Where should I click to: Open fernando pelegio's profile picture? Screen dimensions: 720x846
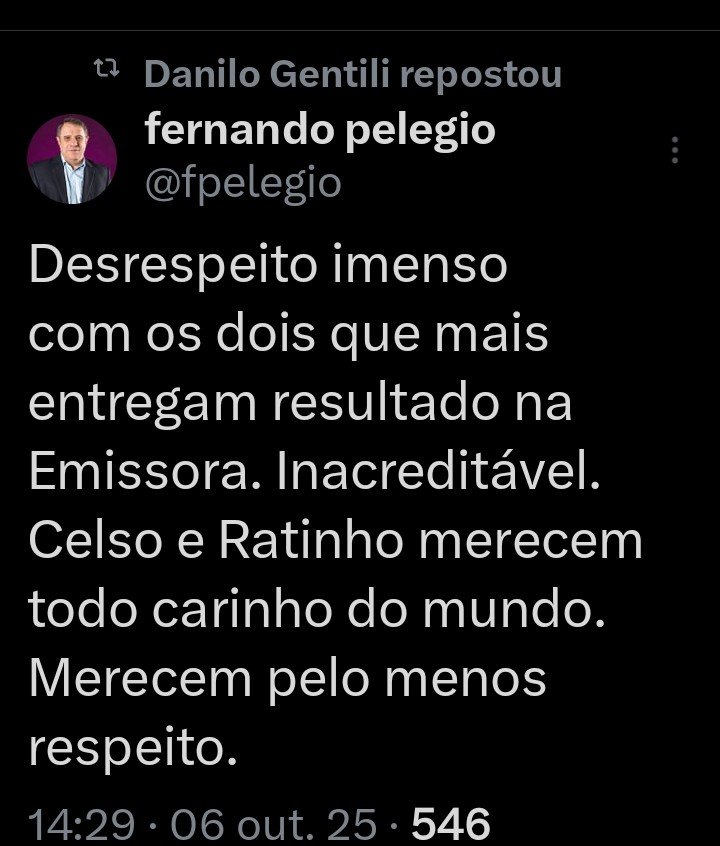[71, 159]
